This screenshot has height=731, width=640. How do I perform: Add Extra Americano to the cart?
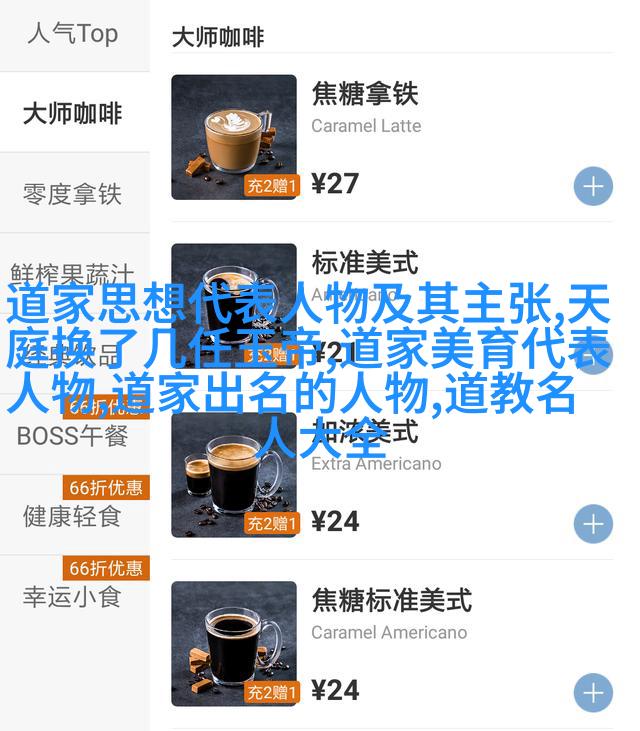coord(592,524)
